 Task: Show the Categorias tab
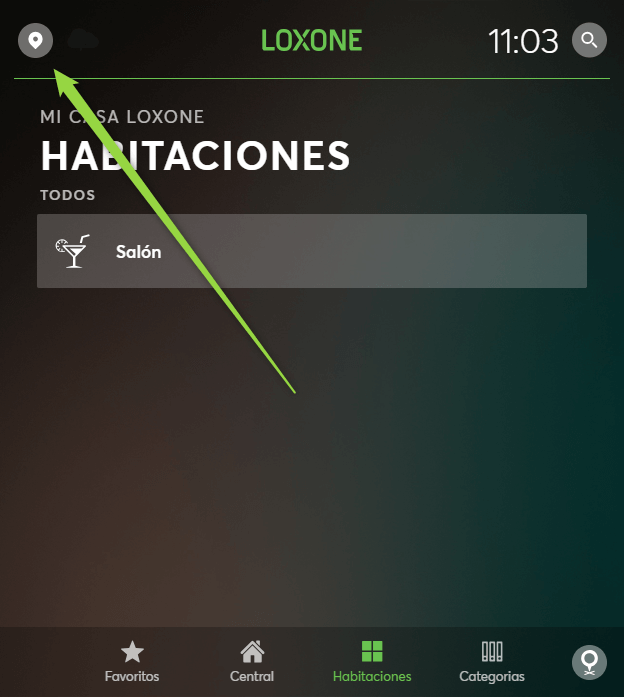coord(492,662)
